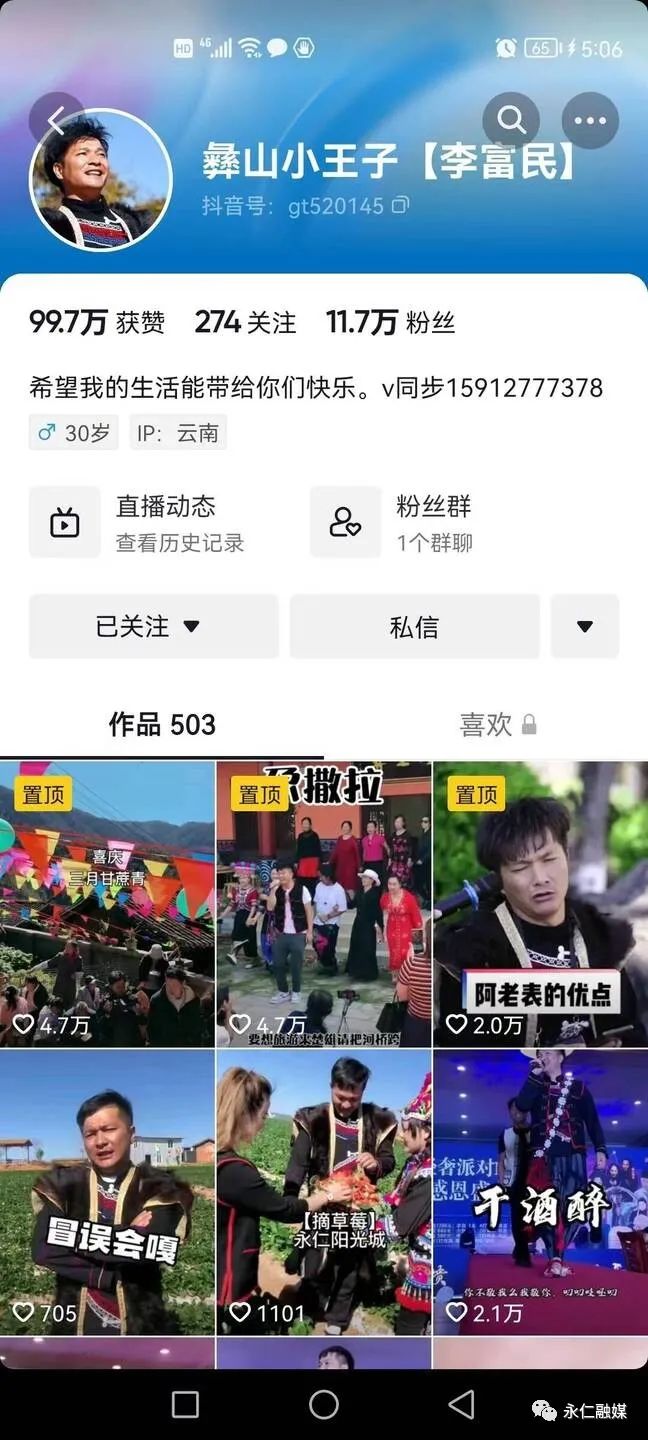This screenshot has height=1440, width=648.
Task: Copy the Douyin ID gt520145
Action: click(400, 206)
